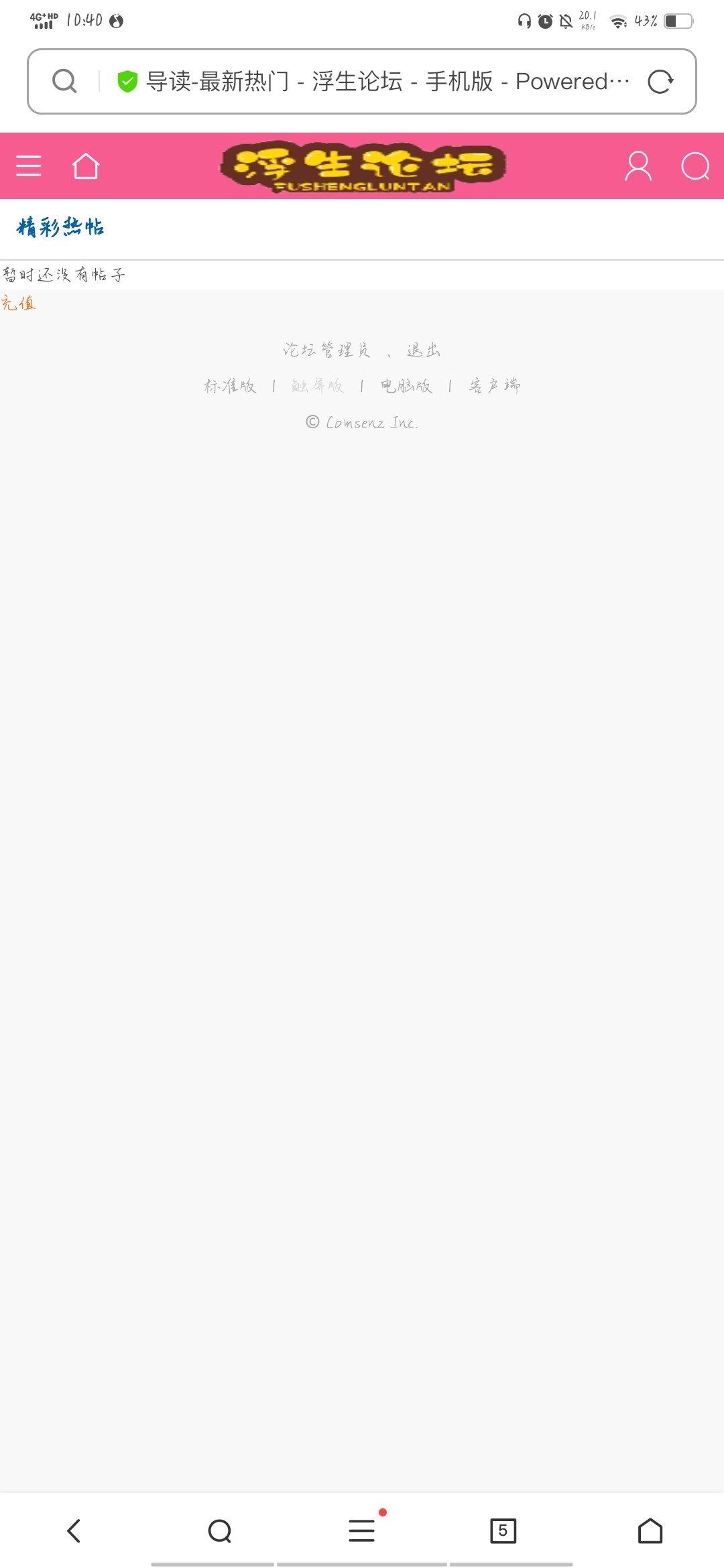724x1568 pixels.
Task: Open the user profile icon
Action: click(638, 166)
